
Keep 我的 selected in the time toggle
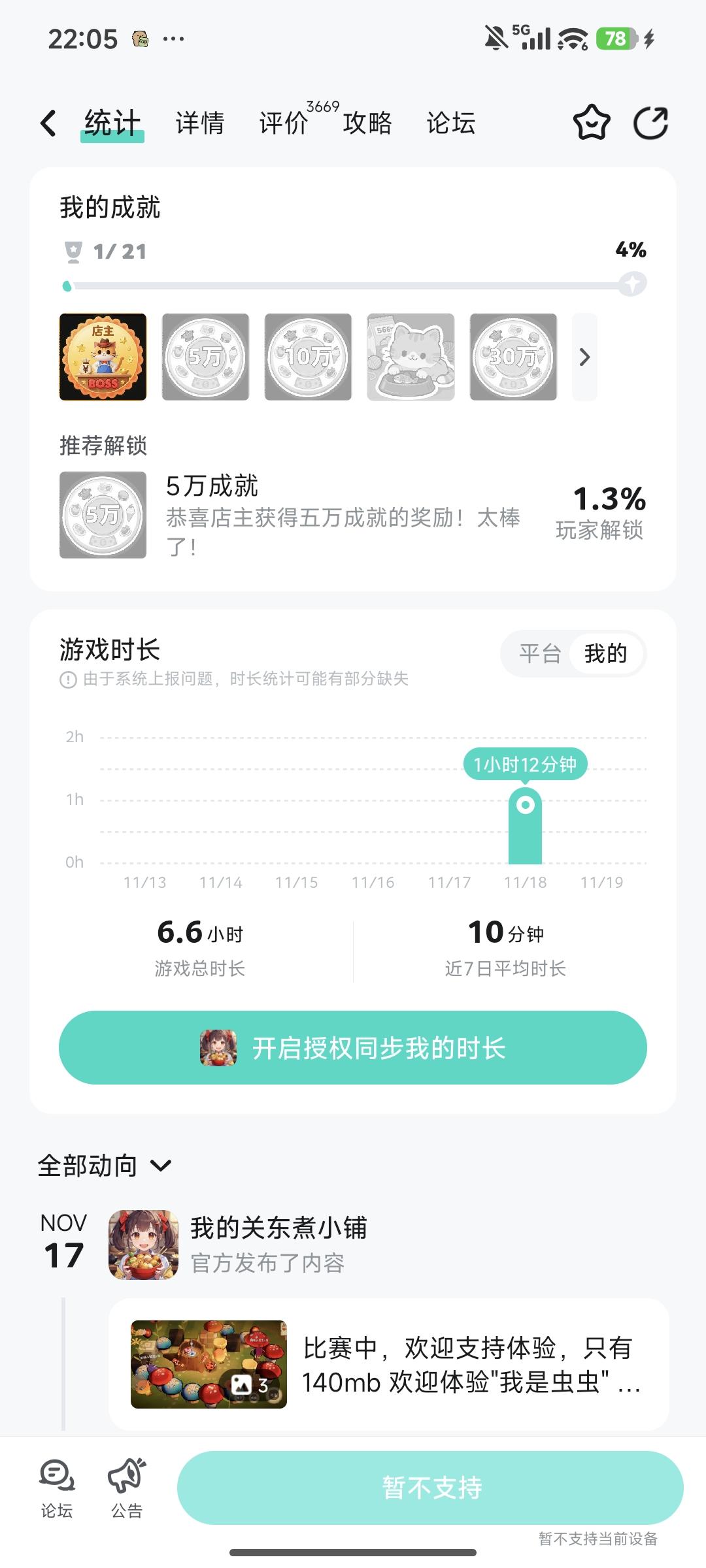[607, 653]
